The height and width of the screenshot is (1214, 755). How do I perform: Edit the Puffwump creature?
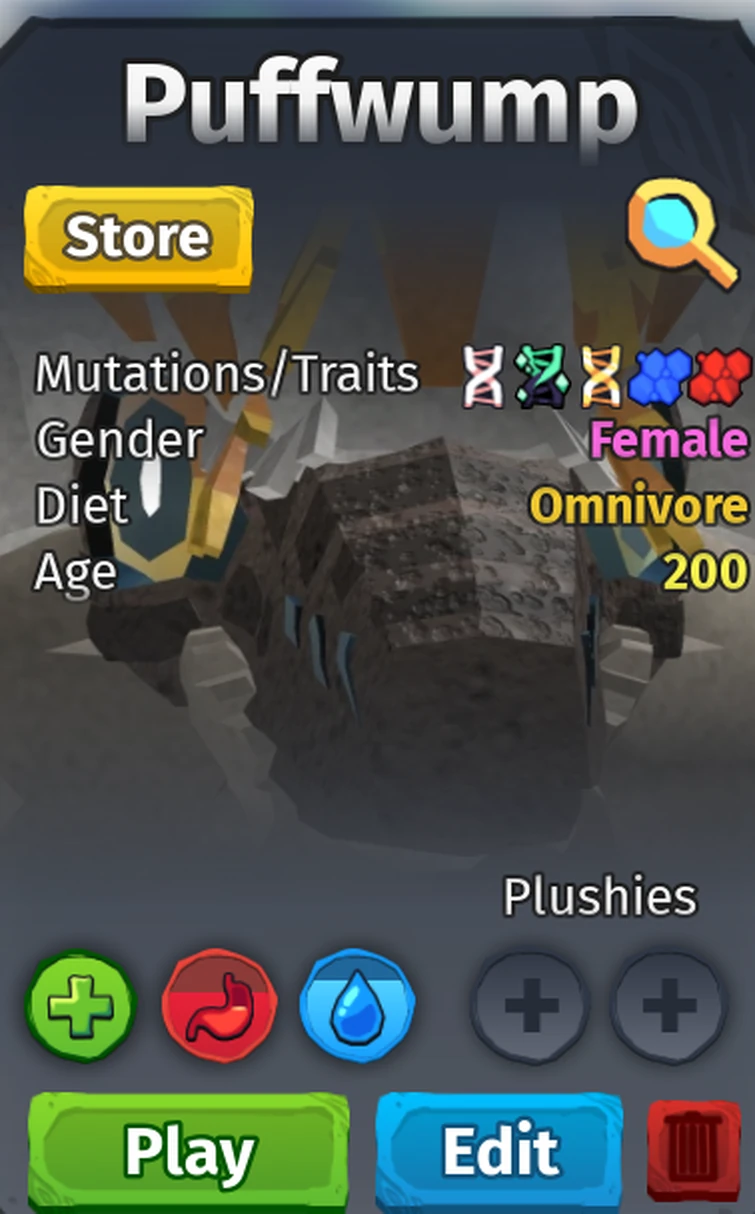[x=499, y=1153]
